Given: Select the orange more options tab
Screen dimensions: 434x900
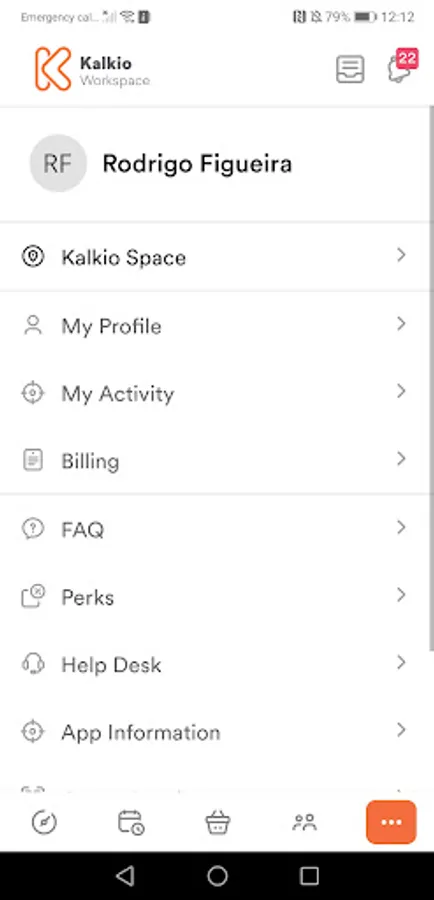Looking at the screenshot, I should [391, 823].
